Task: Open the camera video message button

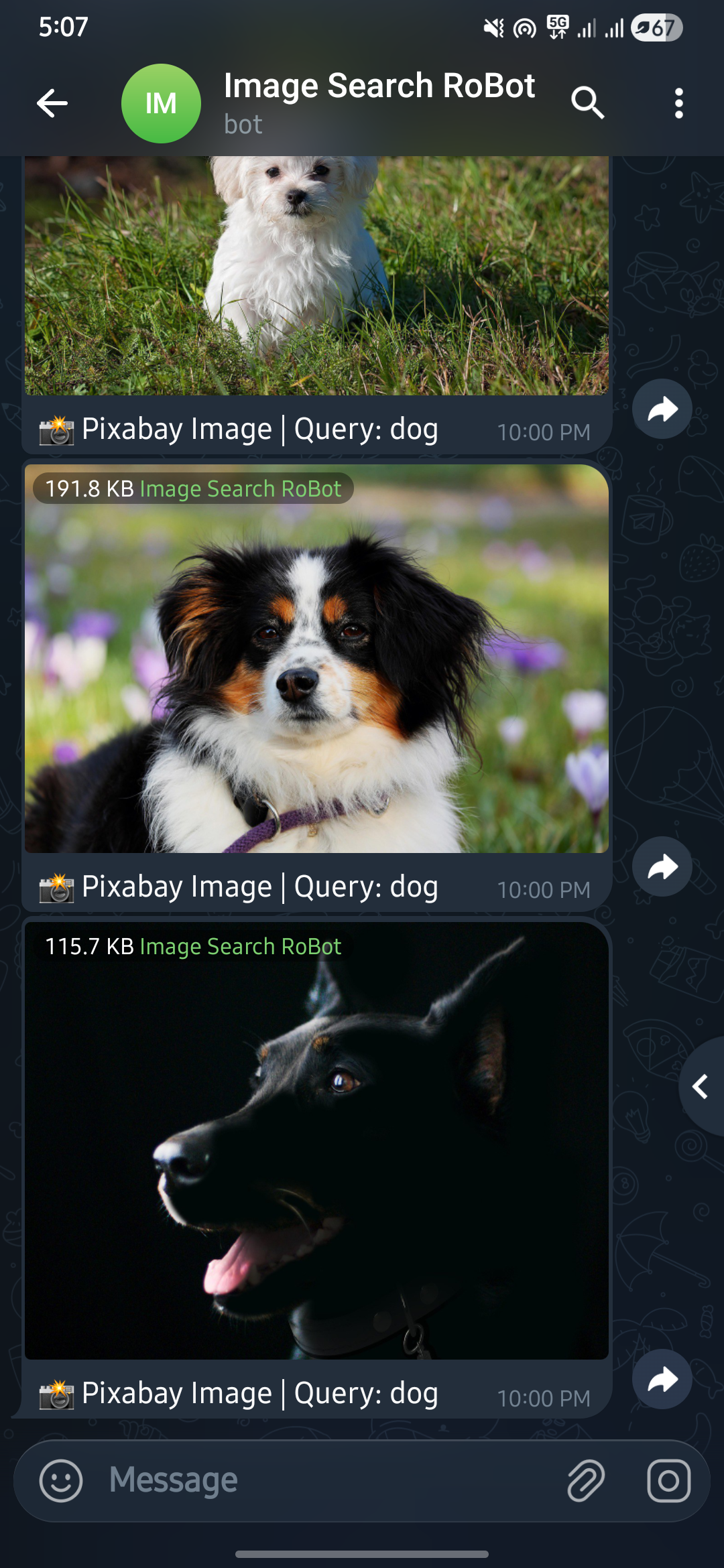Action: pyautogui.click(x=668, y=1480)
